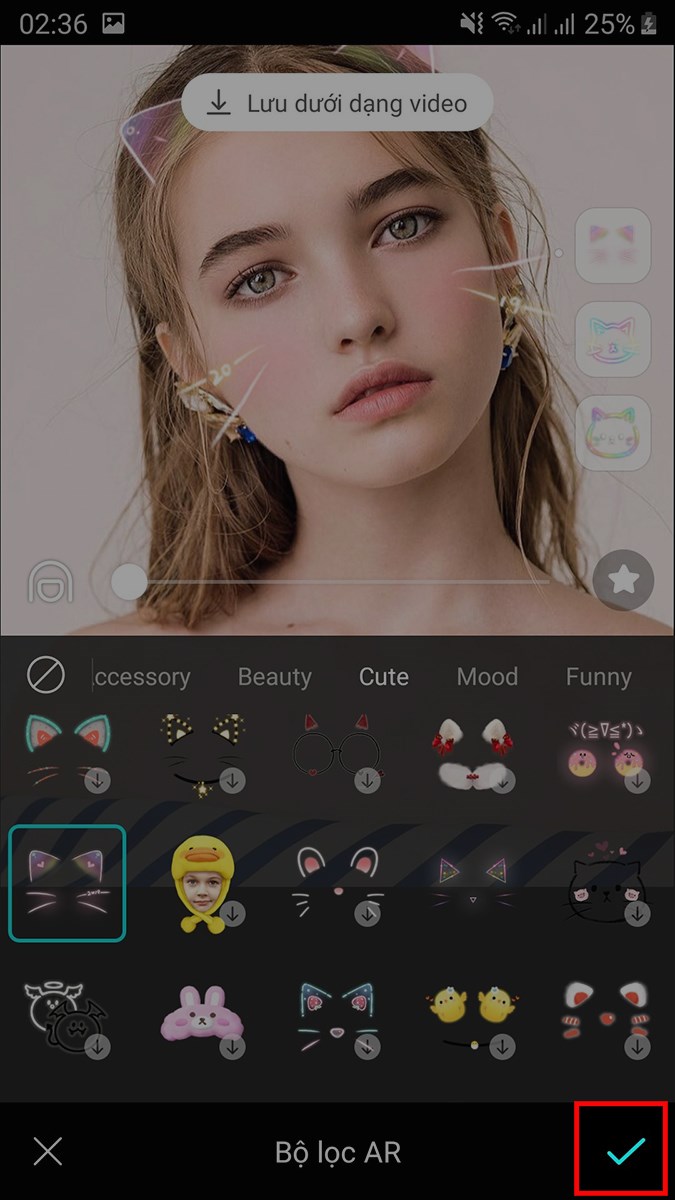This screenshot has width=675, height=1200.
Task: Tap the filter intensity slider handle
Action: [x=128, y=581]
